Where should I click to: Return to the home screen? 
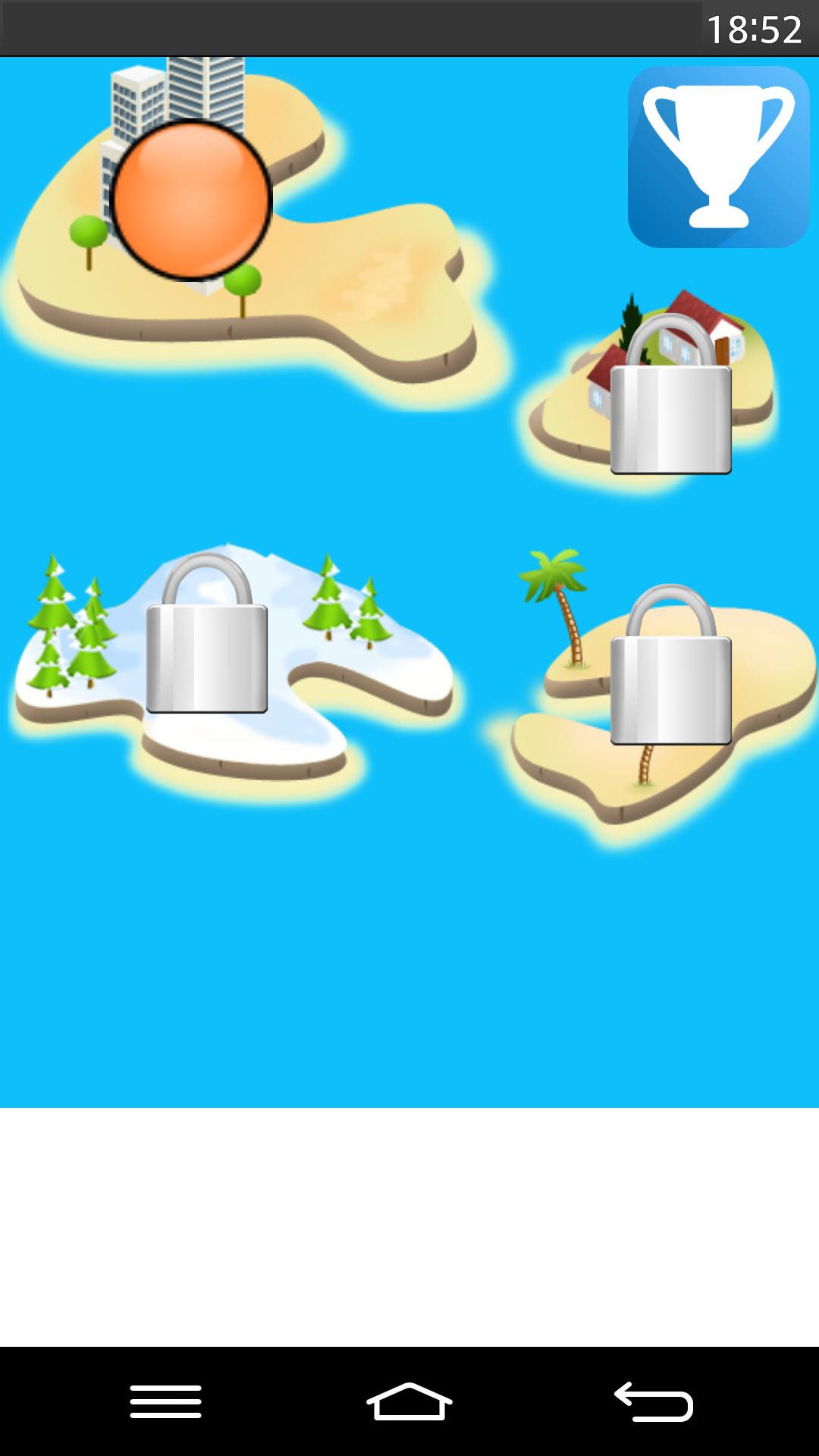(409, 1401)
